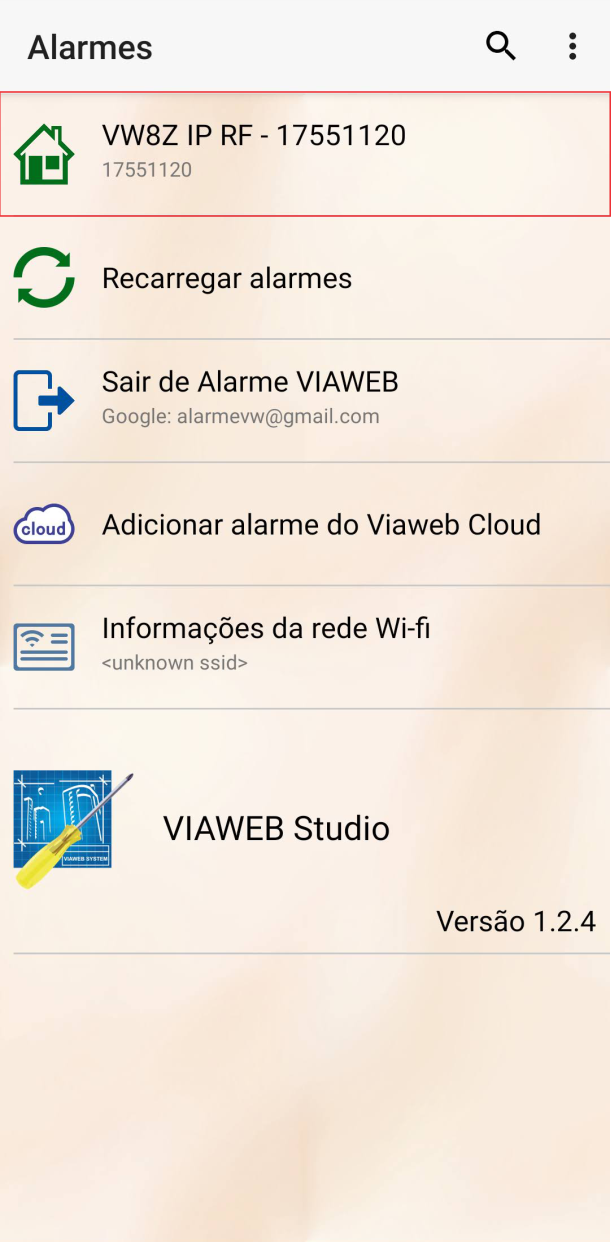Open the VIAWEB Studio row

[305, 831]
